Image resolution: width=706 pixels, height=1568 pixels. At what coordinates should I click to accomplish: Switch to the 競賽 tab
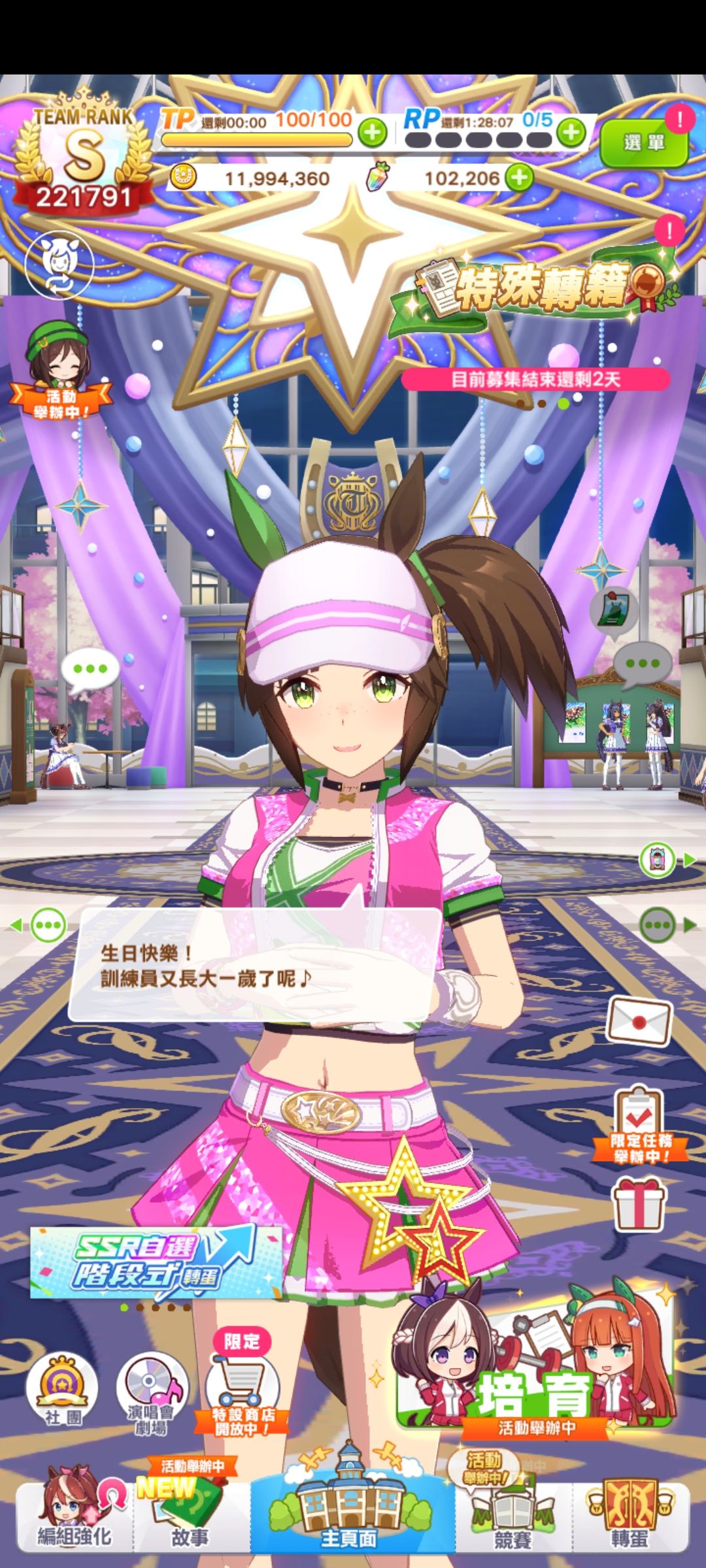(513, 1516)
